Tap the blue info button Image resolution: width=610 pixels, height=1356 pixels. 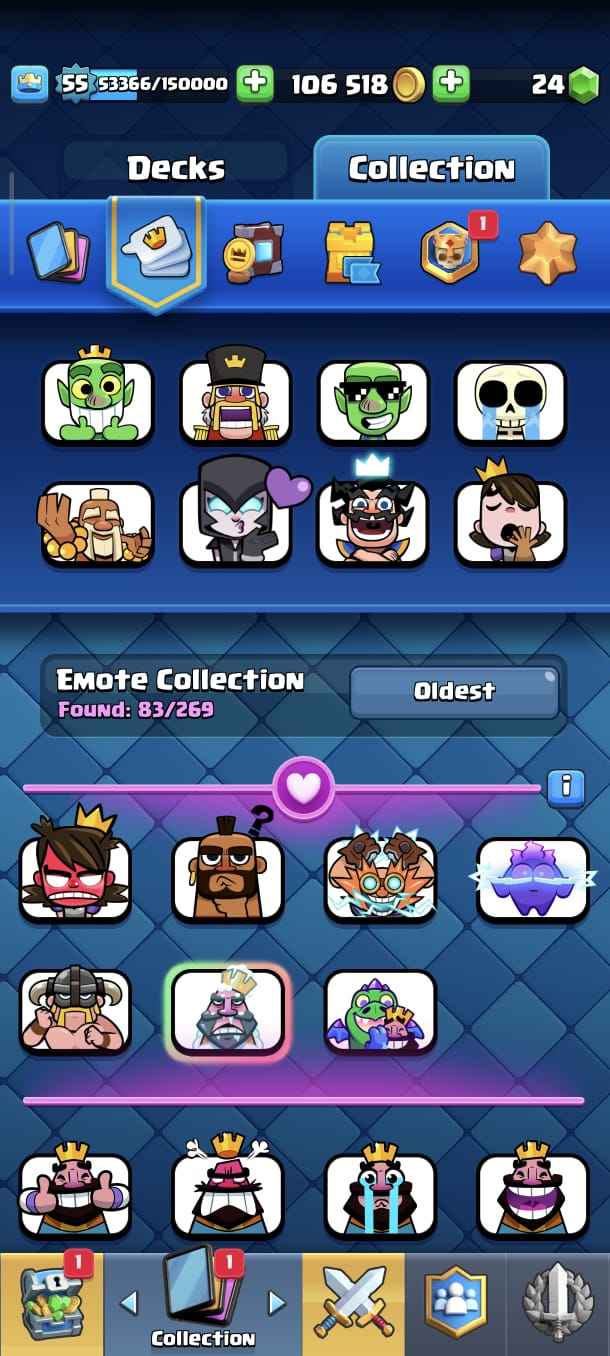[565, 787]
